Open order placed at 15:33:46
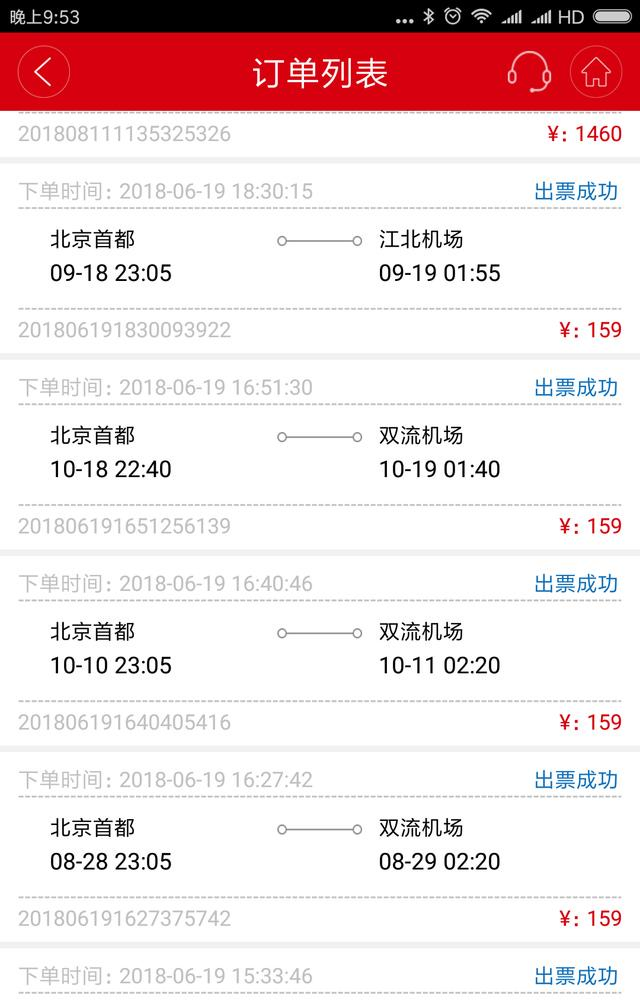Image resolution: width=640 pixels, height=1004 pixels. coord(320,977)
